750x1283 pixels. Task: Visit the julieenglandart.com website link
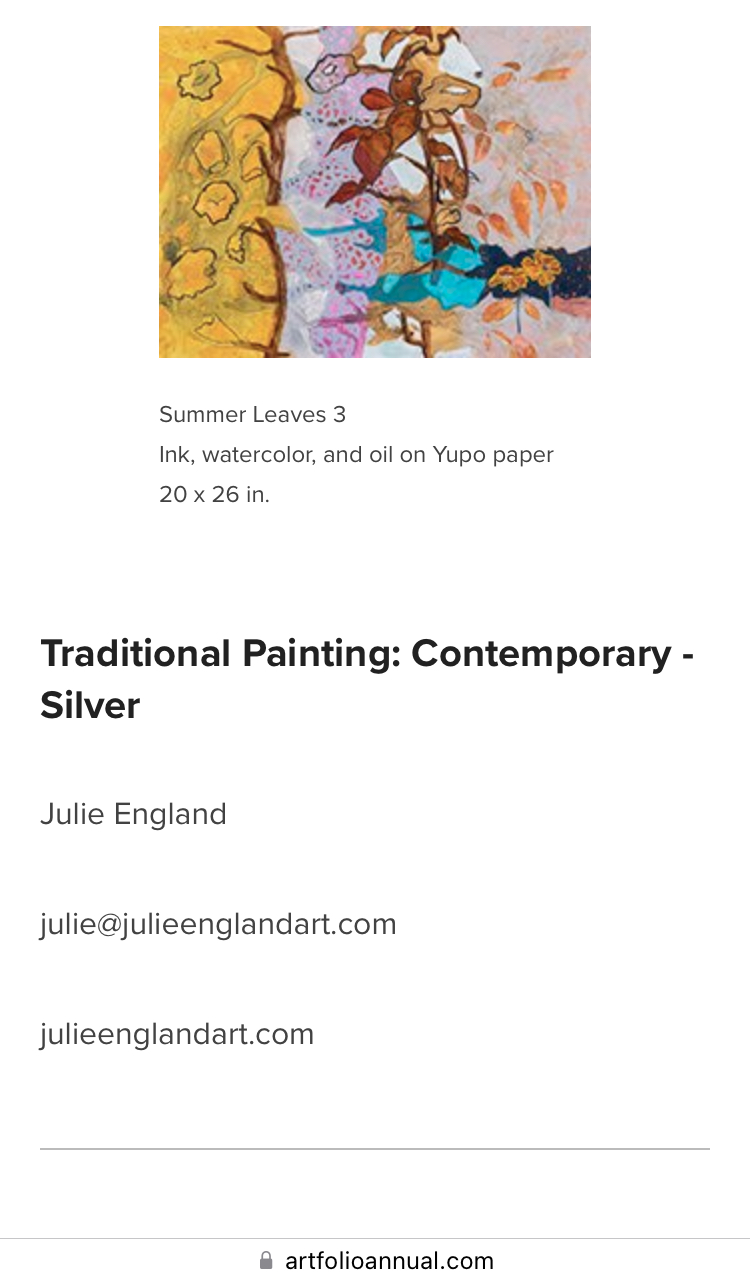pyautogui.click(x=177, y=1034)
